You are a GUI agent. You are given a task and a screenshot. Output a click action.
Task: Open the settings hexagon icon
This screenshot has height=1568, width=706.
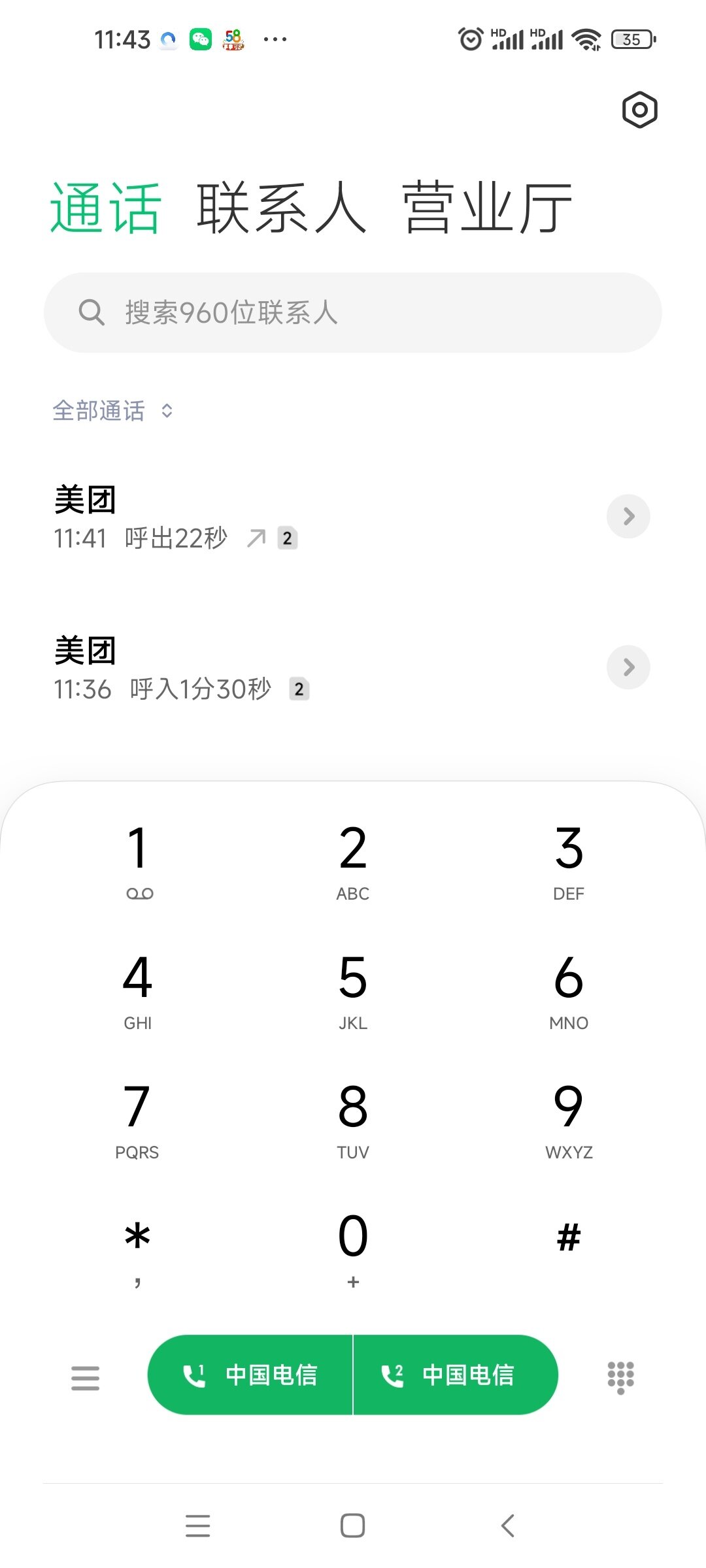coord(639,110)
